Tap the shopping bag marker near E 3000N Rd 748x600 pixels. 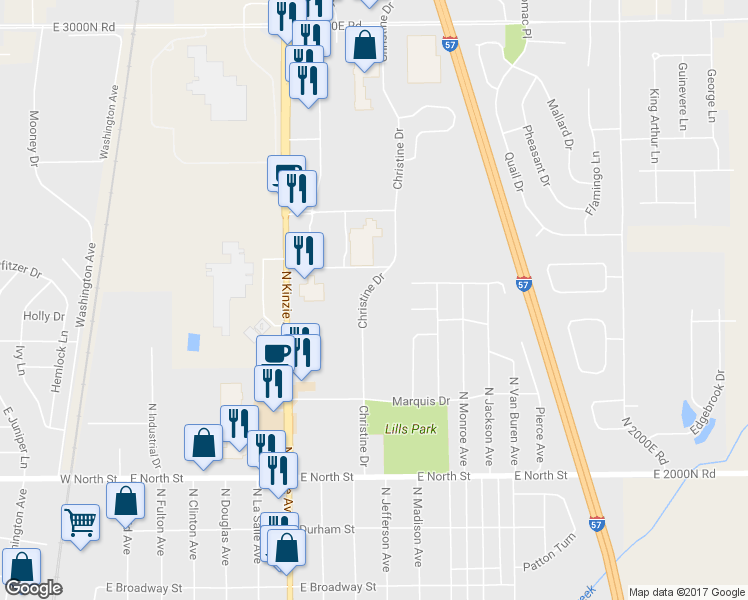(364, 44)
